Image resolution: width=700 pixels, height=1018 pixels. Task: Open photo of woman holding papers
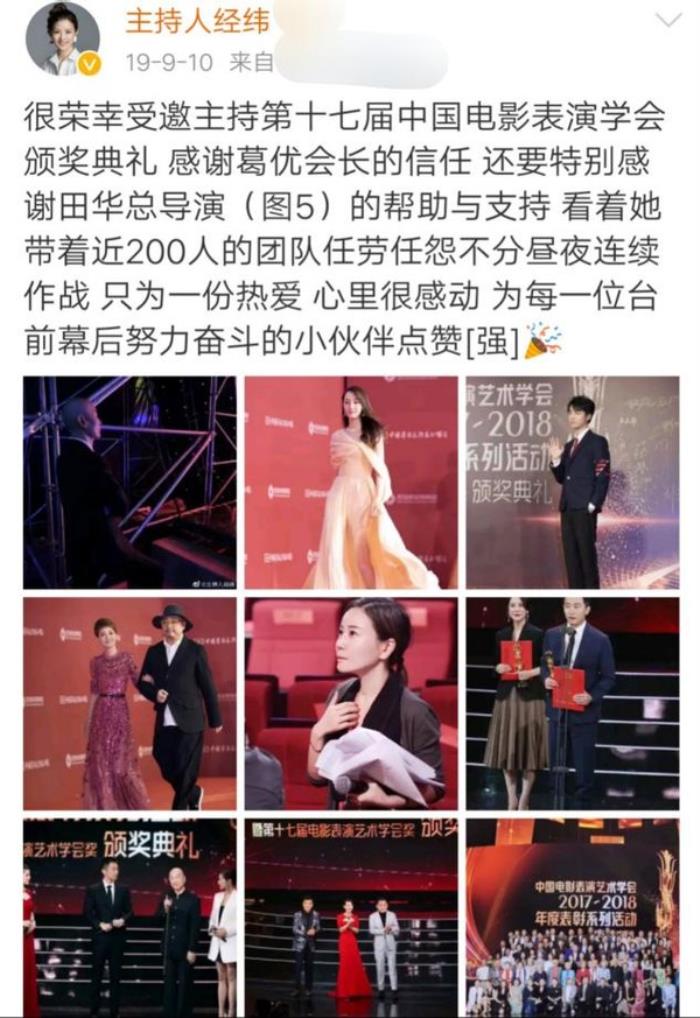point(351,703)
